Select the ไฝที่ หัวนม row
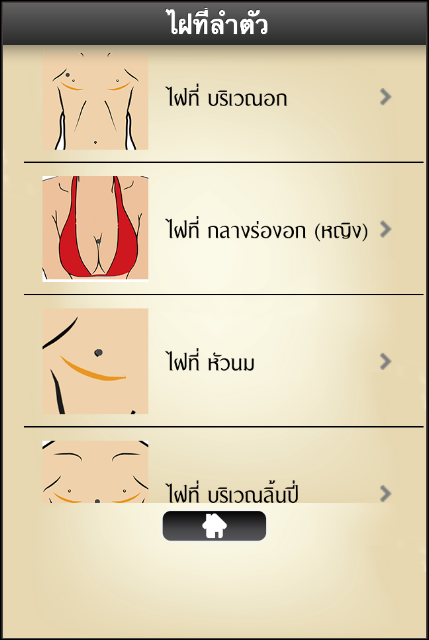Screen dimensions: 429x640 [224, 361]
